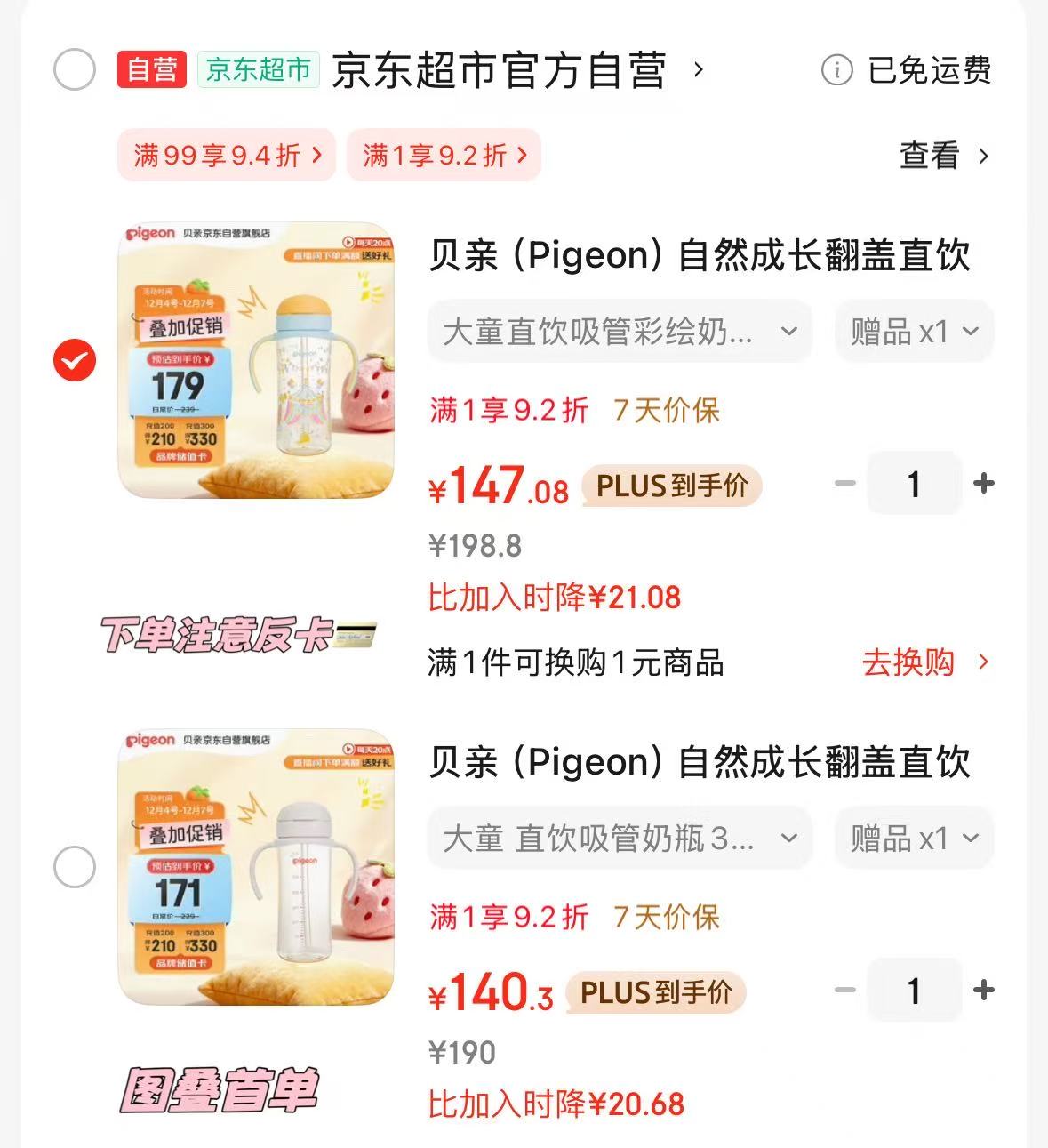Tap the 满1享9.2折 promotion tag

pos(444,156)
